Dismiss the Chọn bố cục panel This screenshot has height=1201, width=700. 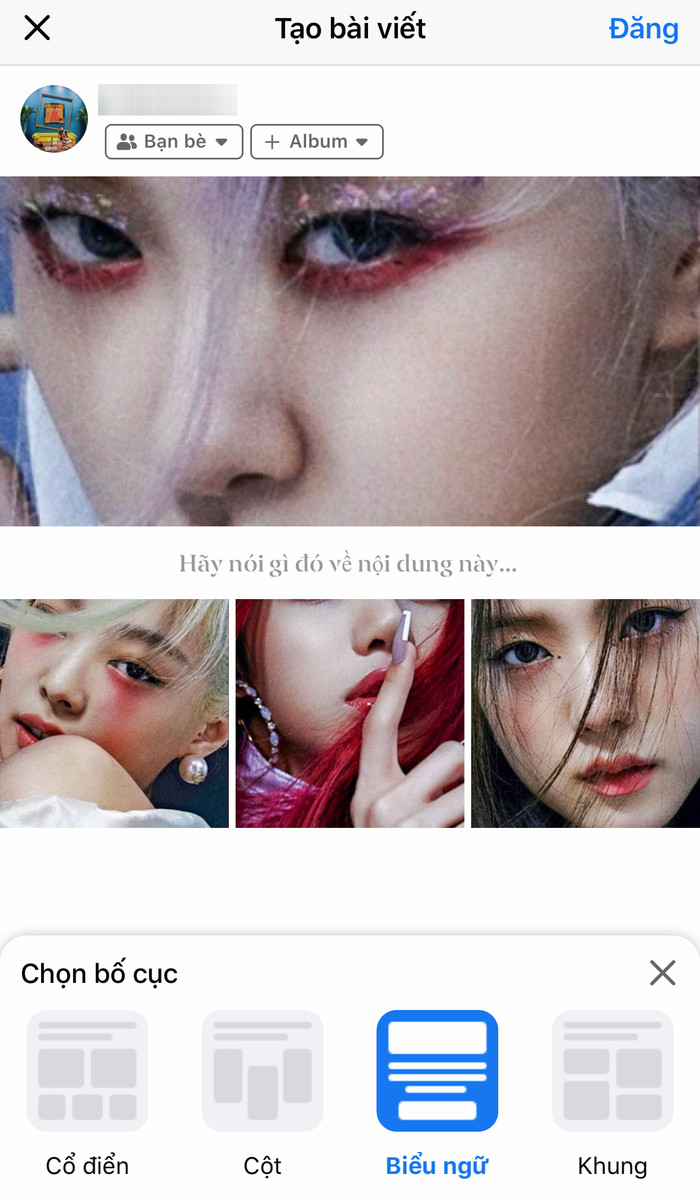[x=662, y=973]
